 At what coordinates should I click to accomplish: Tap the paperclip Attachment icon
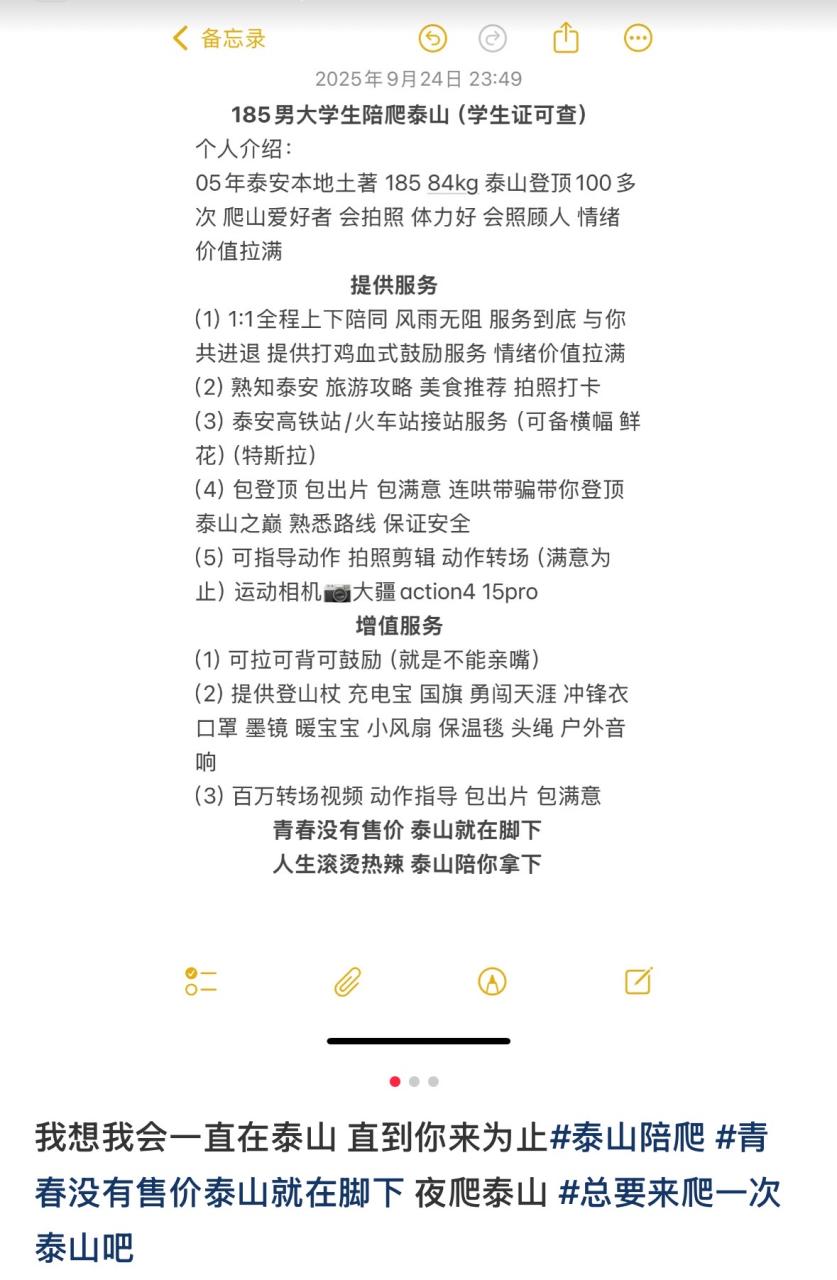click(347, 983)
